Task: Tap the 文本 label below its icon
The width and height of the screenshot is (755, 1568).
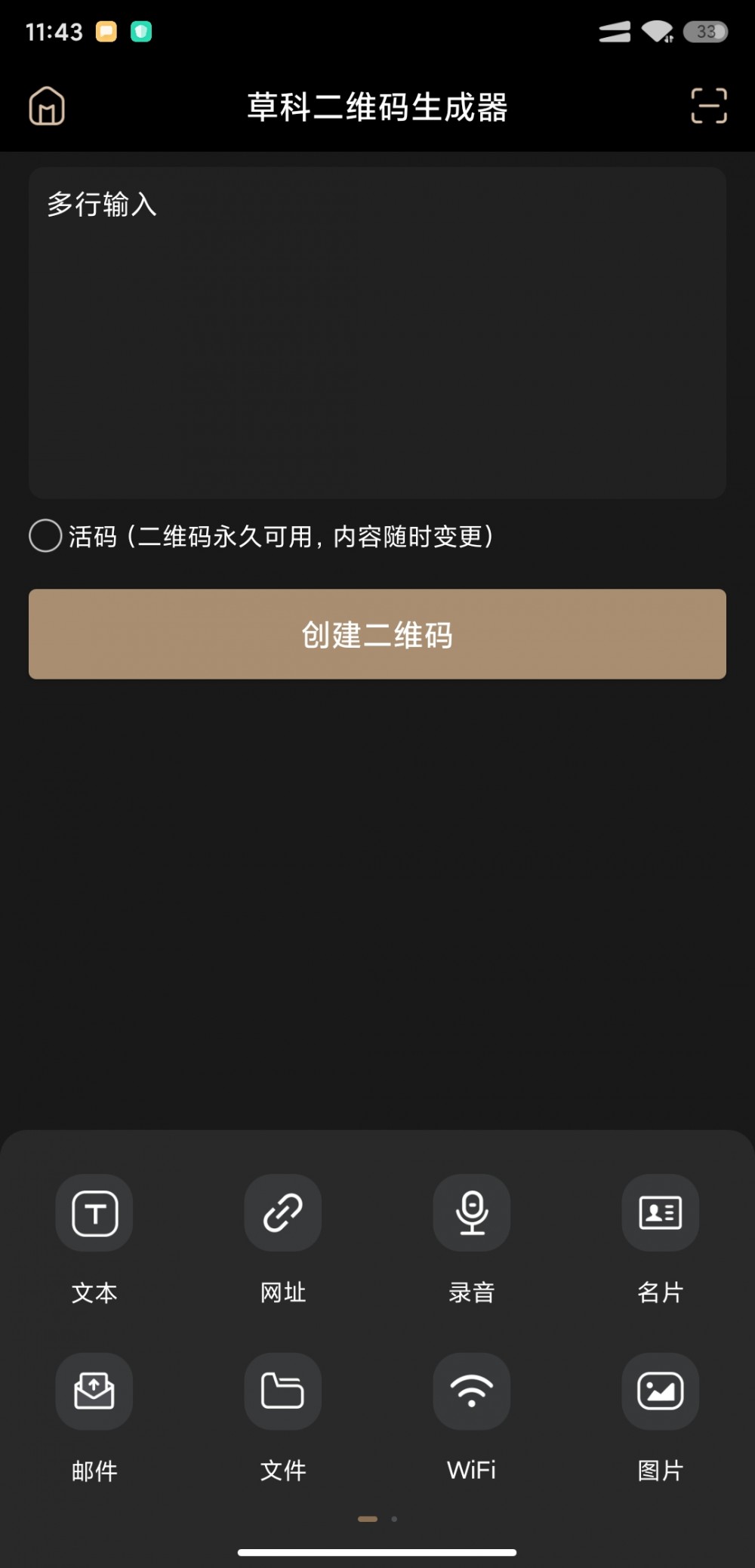Action: [94, 1292]
